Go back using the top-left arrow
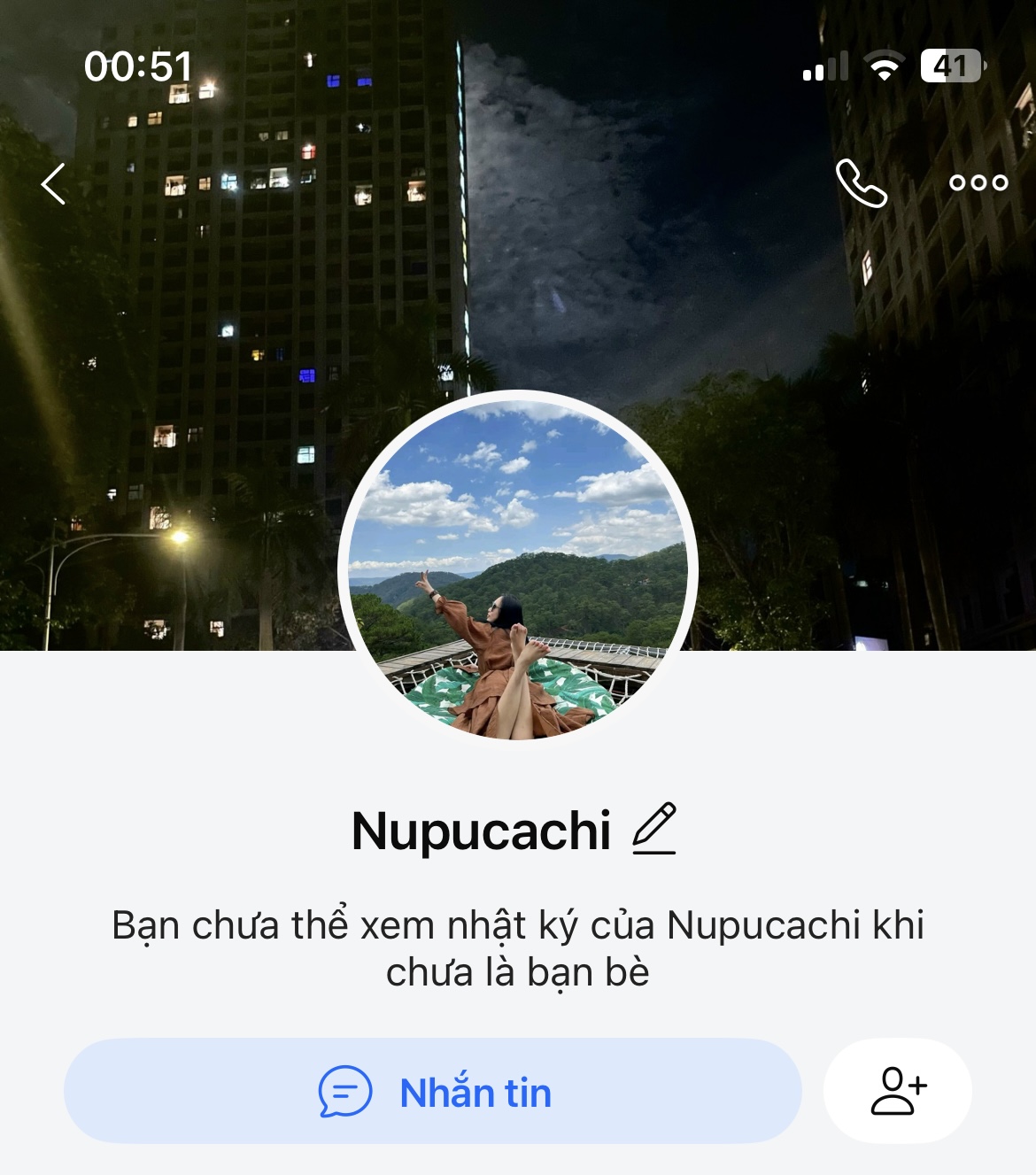Screen dimensions: 1036x1175 54,184
